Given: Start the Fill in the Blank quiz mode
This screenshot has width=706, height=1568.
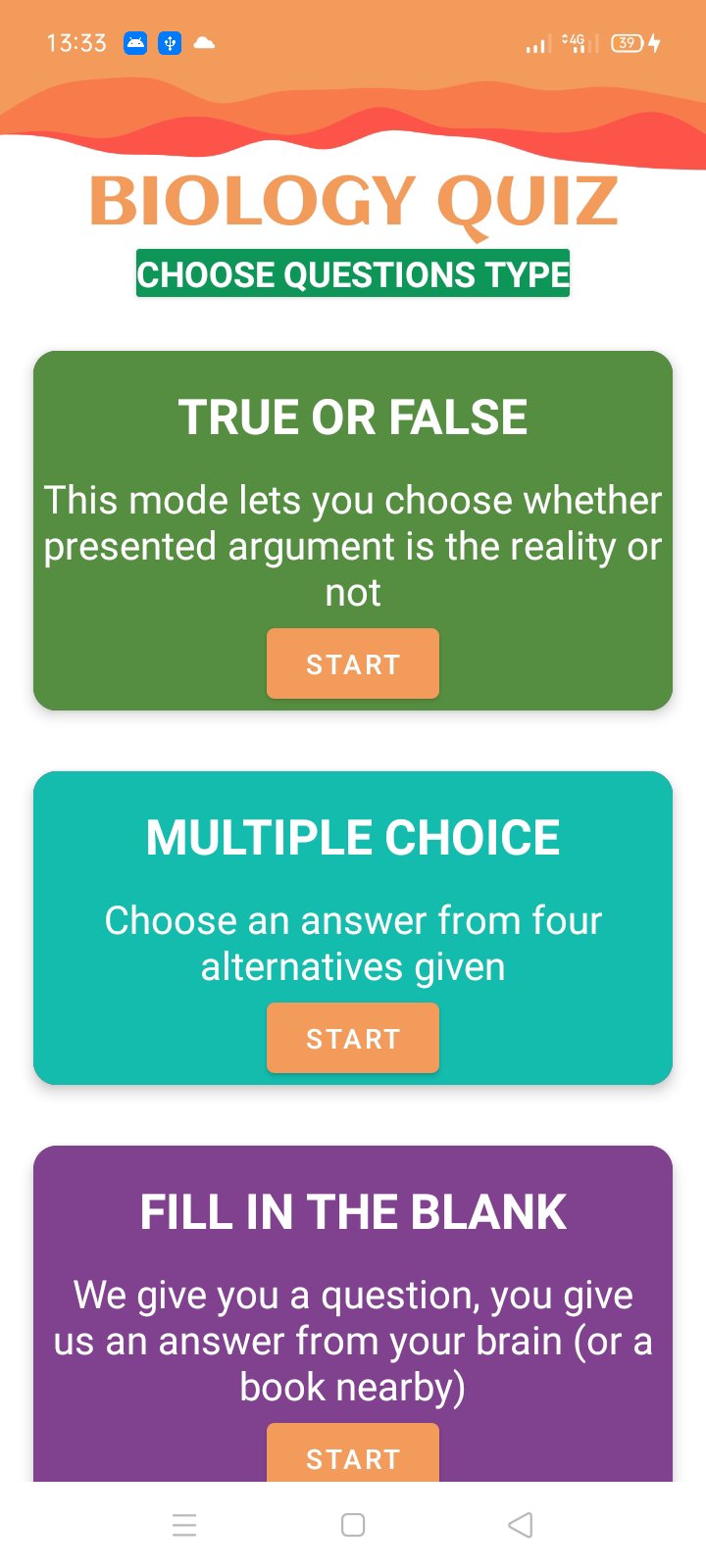Looking at the screenshot, I should pos(353,1458).
